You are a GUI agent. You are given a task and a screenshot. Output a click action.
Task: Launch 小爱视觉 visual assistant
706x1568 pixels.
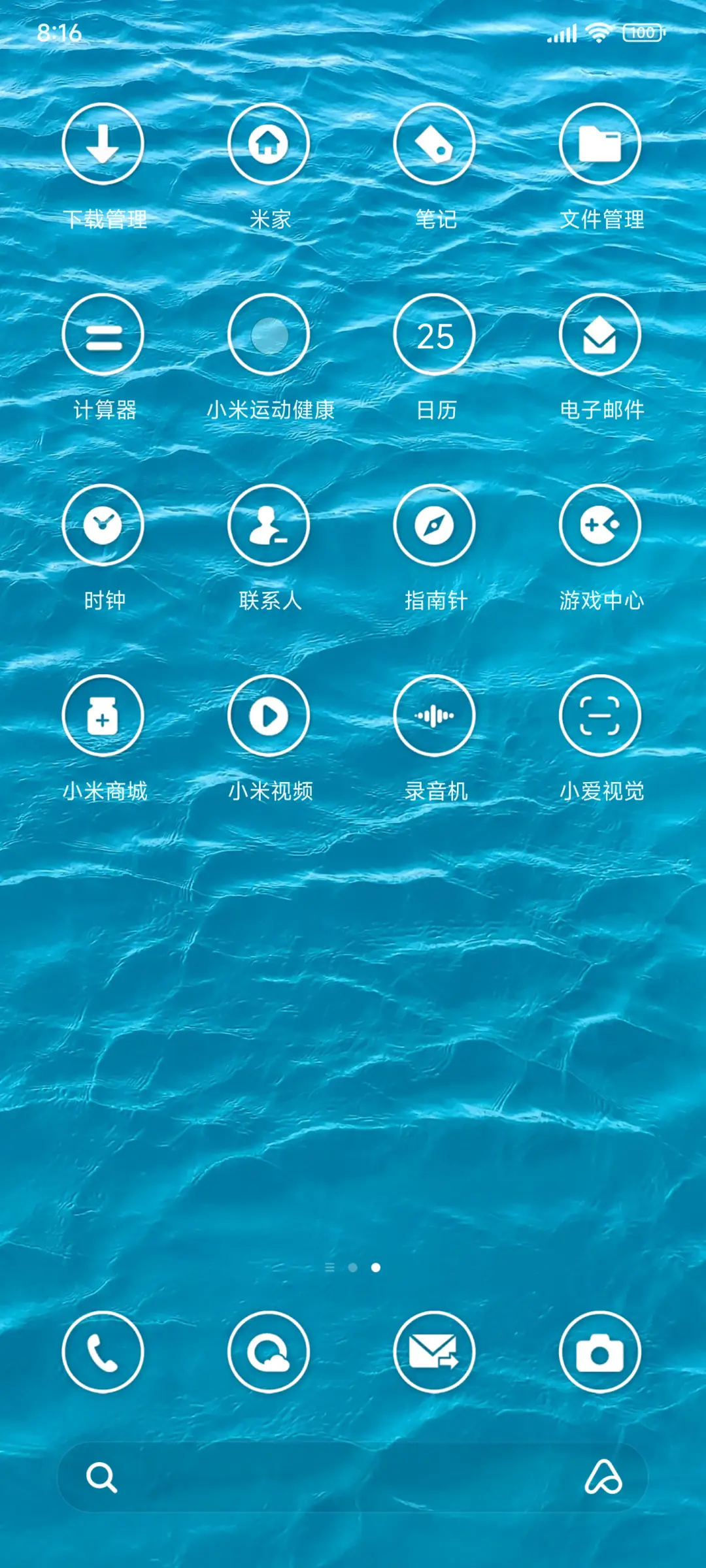599,715
